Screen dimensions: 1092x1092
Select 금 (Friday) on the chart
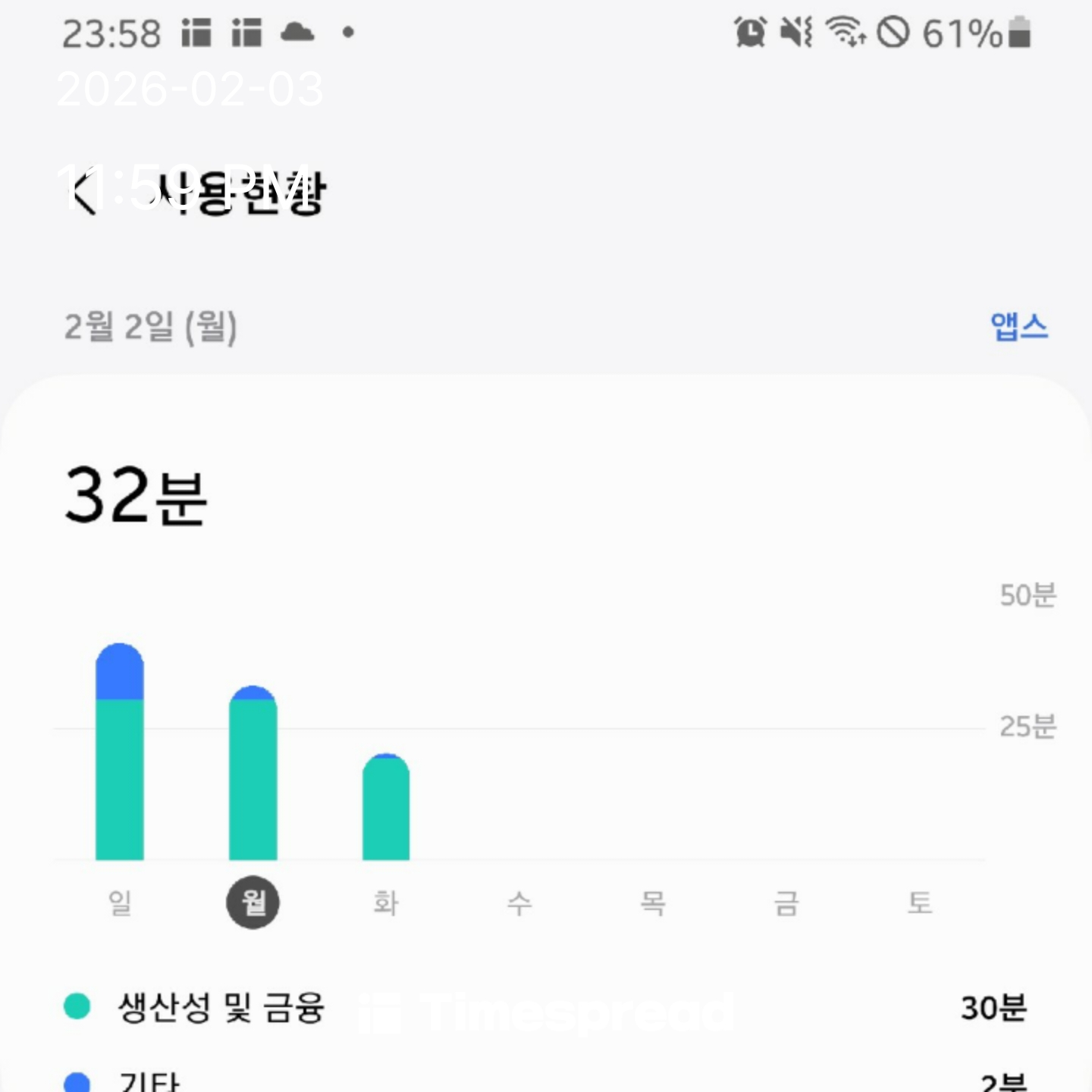pyautogui.click(x=786, y=902)
